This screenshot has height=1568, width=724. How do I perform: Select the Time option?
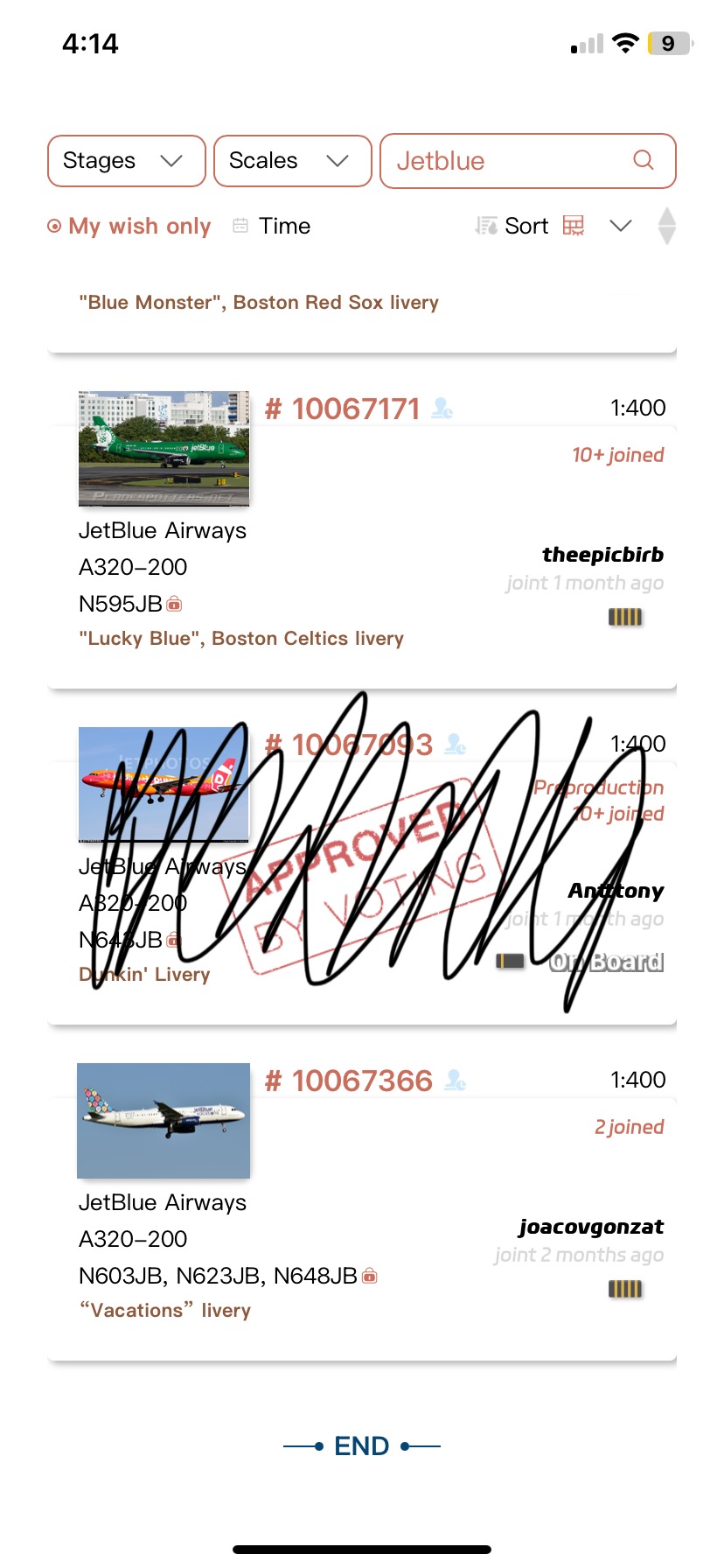[272, 227]
